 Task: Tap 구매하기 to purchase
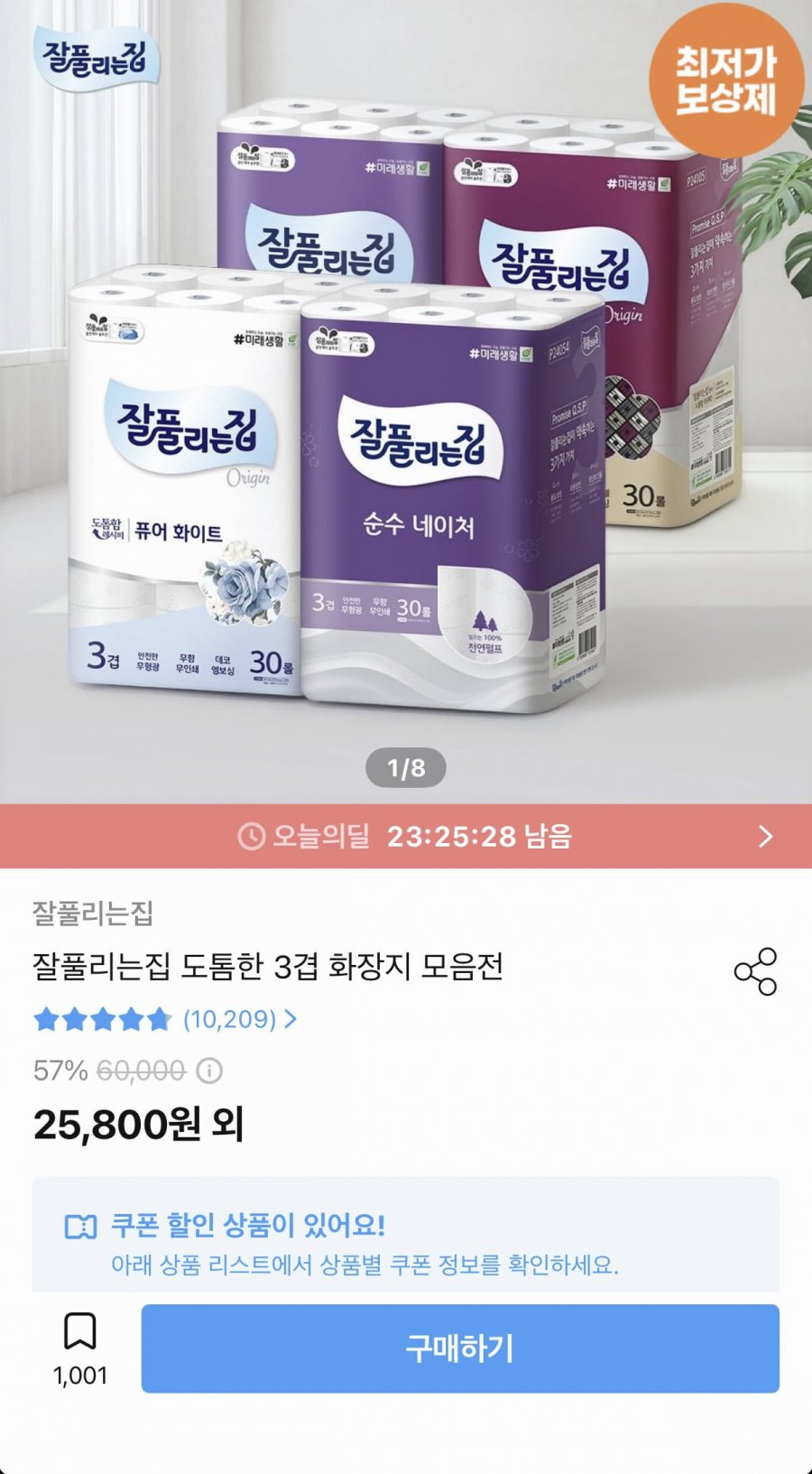(460, 1349)
